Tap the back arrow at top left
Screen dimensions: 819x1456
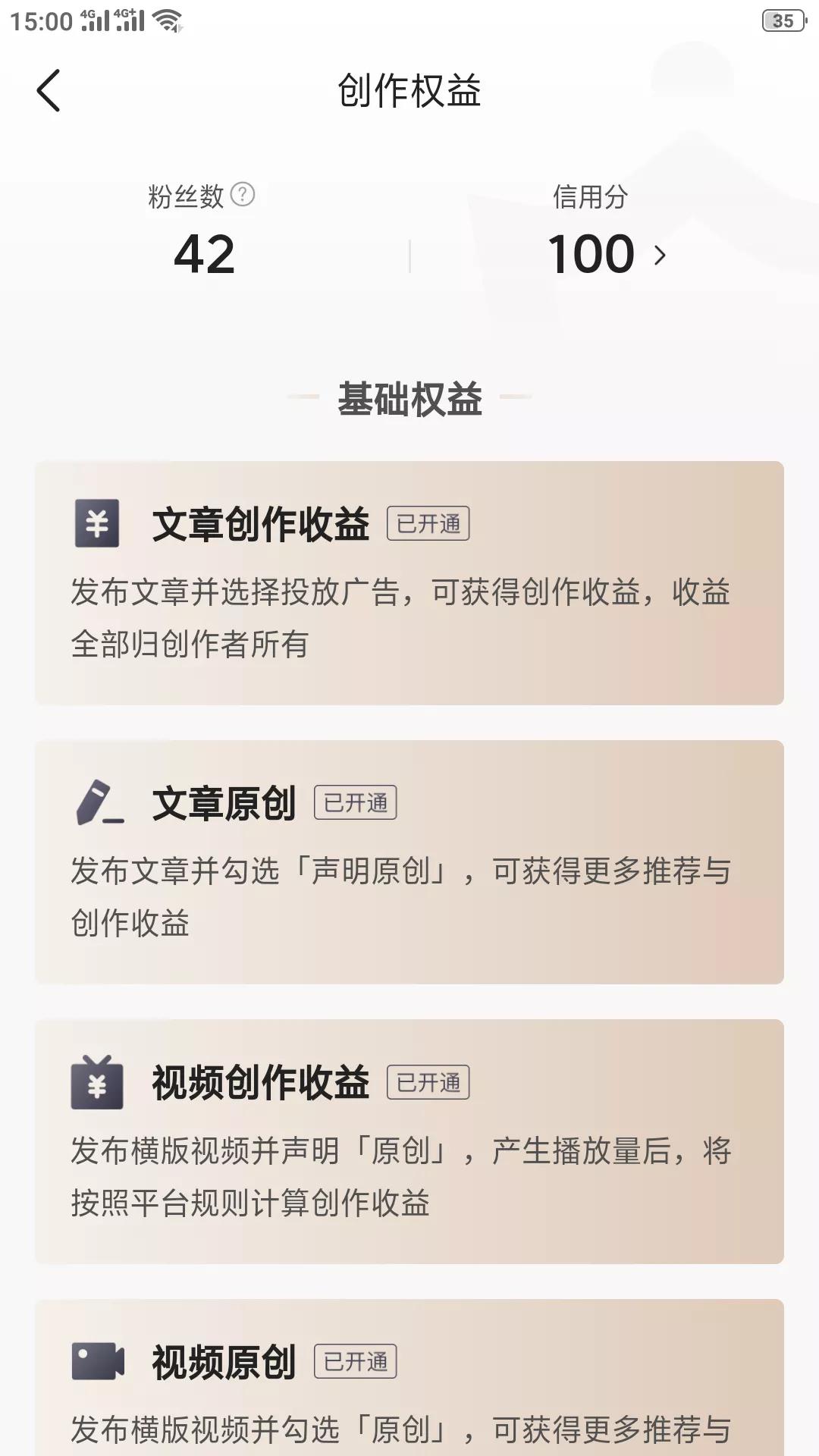(x=49, y=92)
